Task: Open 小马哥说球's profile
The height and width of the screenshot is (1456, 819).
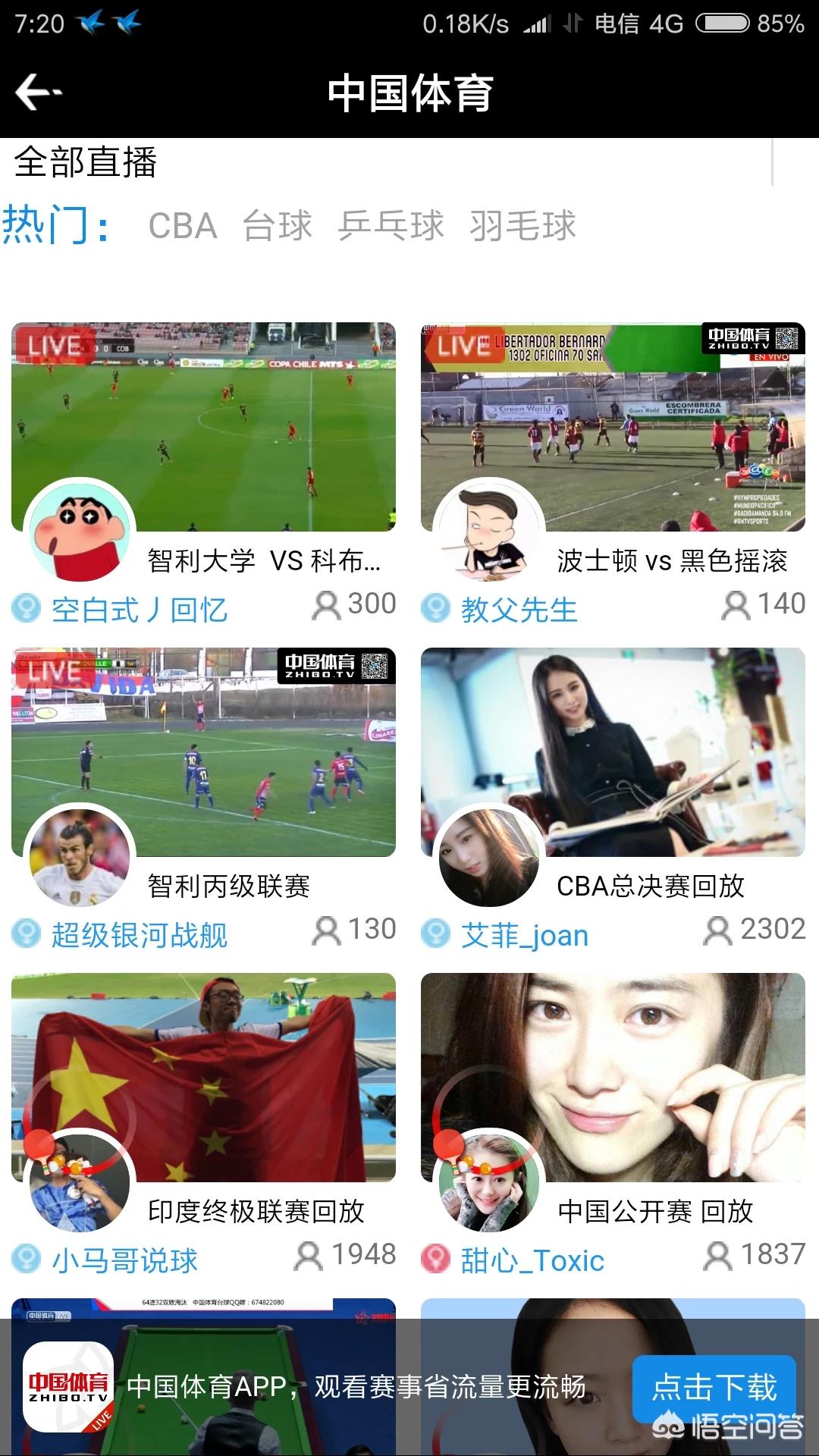Action: 124,1260
